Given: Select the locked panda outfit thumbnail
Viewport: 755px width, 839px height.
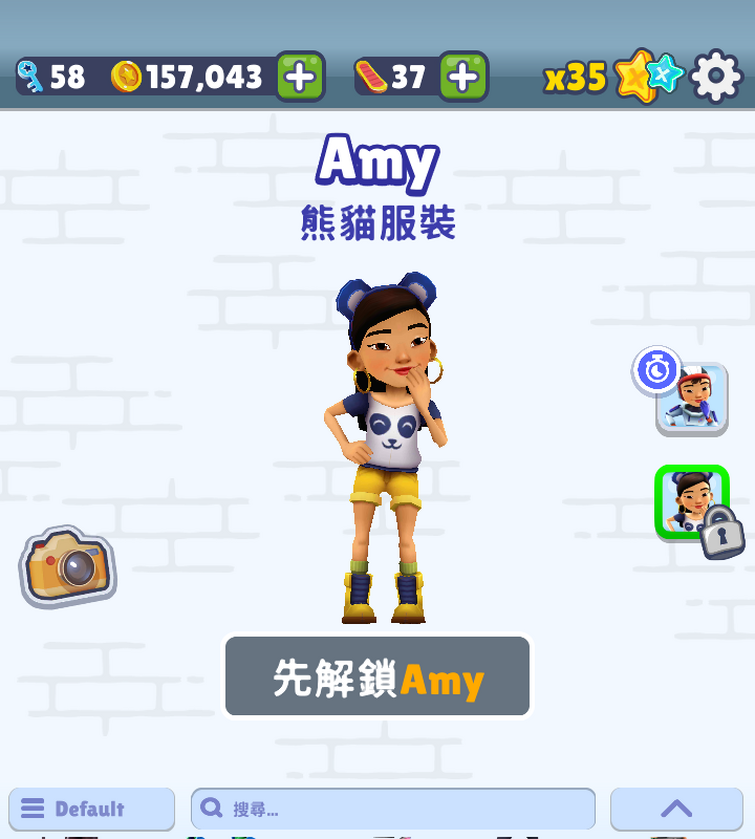Looking at the screenshot, I should 692,503.
